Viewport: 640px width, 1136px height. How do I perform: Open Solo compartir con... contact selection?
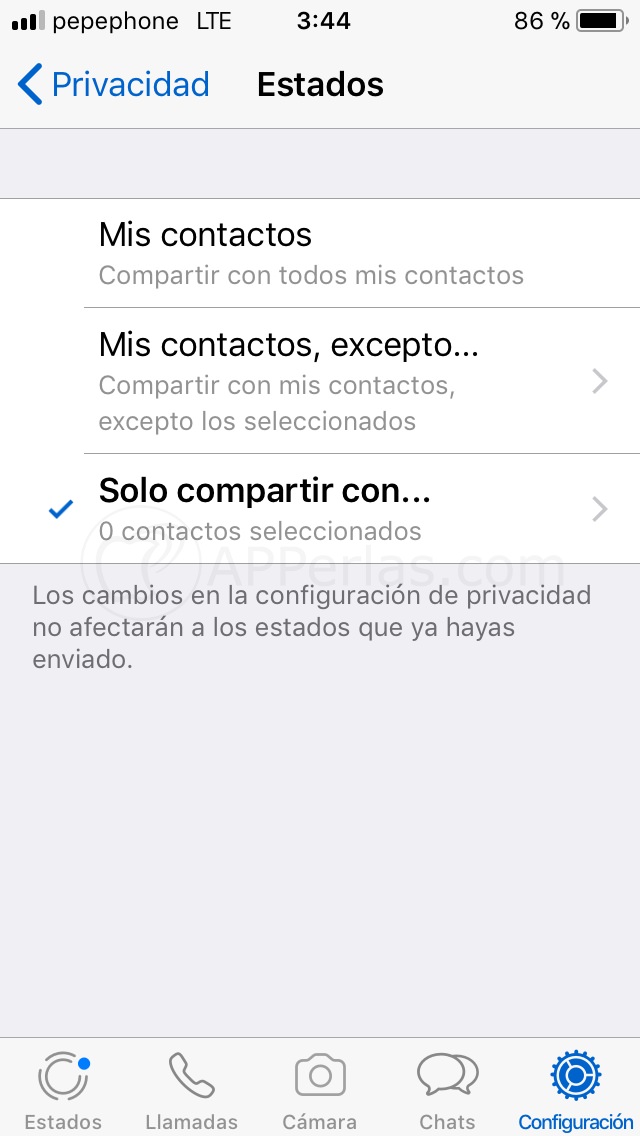(320, 508)
